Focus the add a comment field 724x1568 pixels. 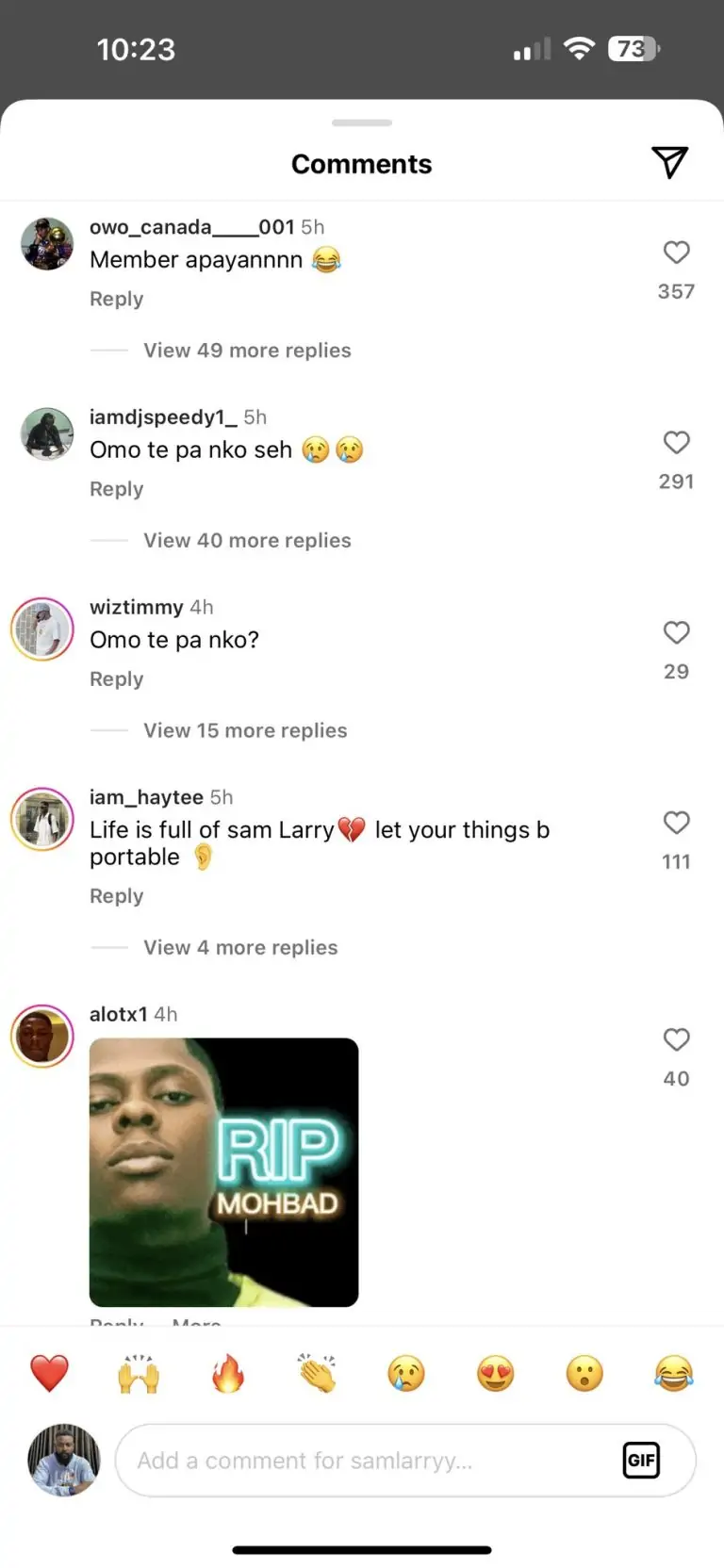tap(368, 1461)
